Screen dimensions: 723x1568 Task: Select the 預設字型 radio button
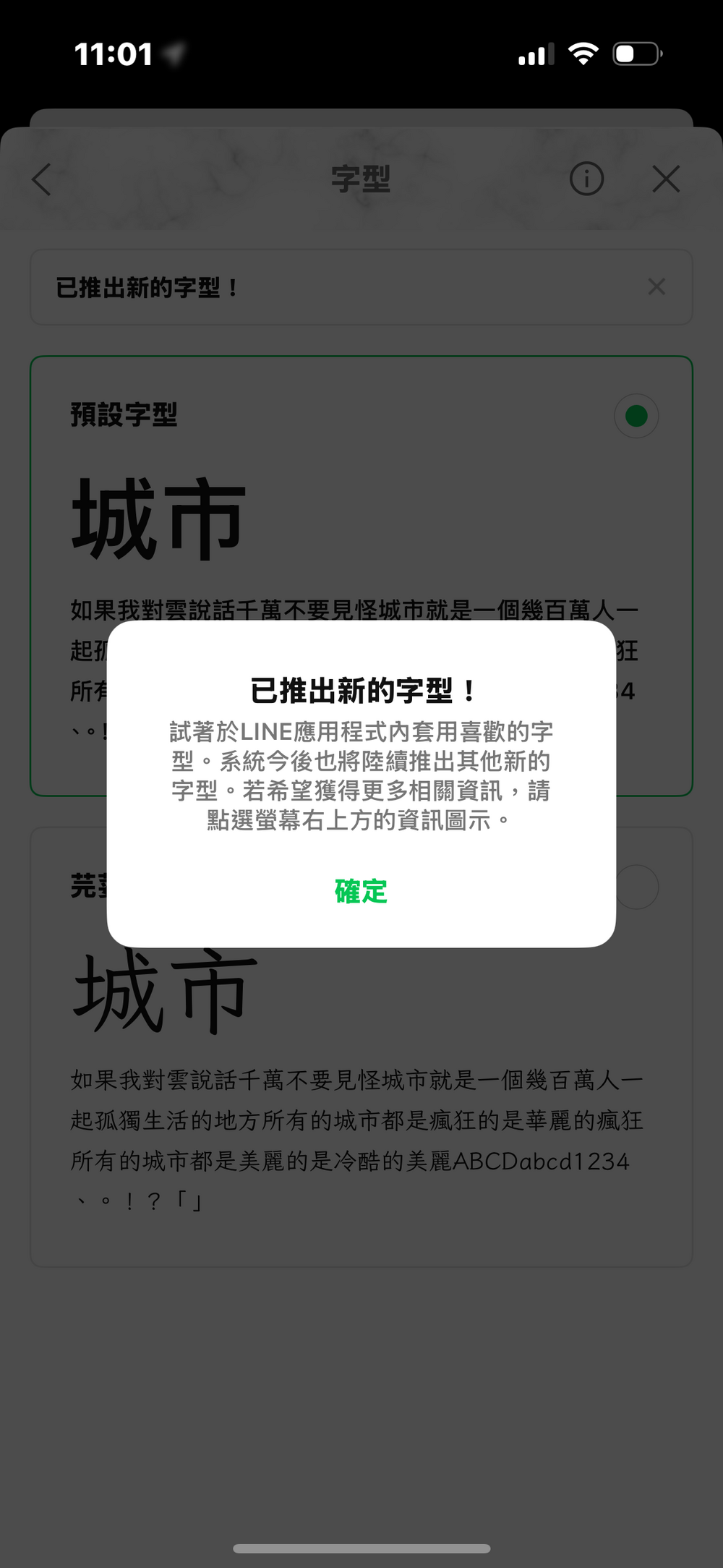point(636,416)
